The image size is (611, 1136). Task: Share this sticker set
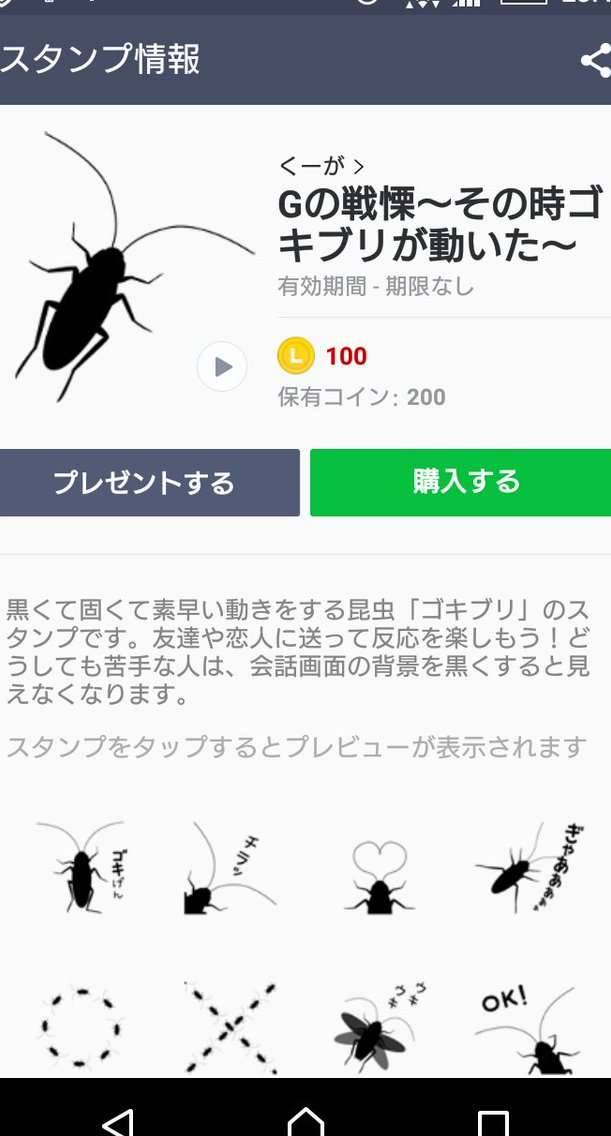[595, 61]
